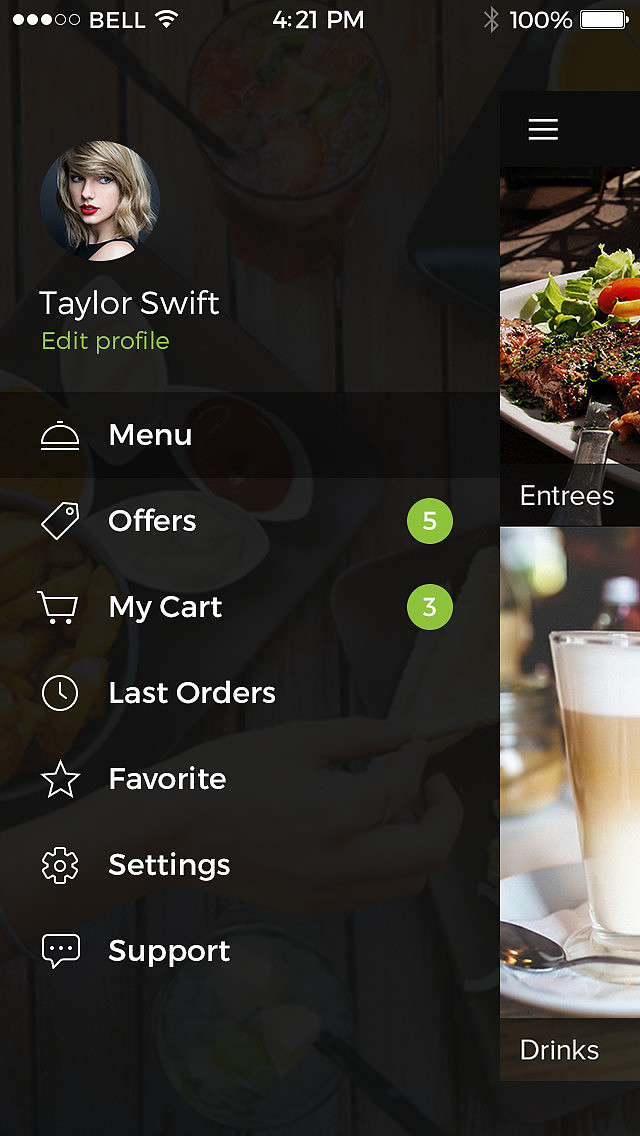The height and width of the screenshot is (1136, 640).
Task: View Last Orders
Action: tap(249, 693)
